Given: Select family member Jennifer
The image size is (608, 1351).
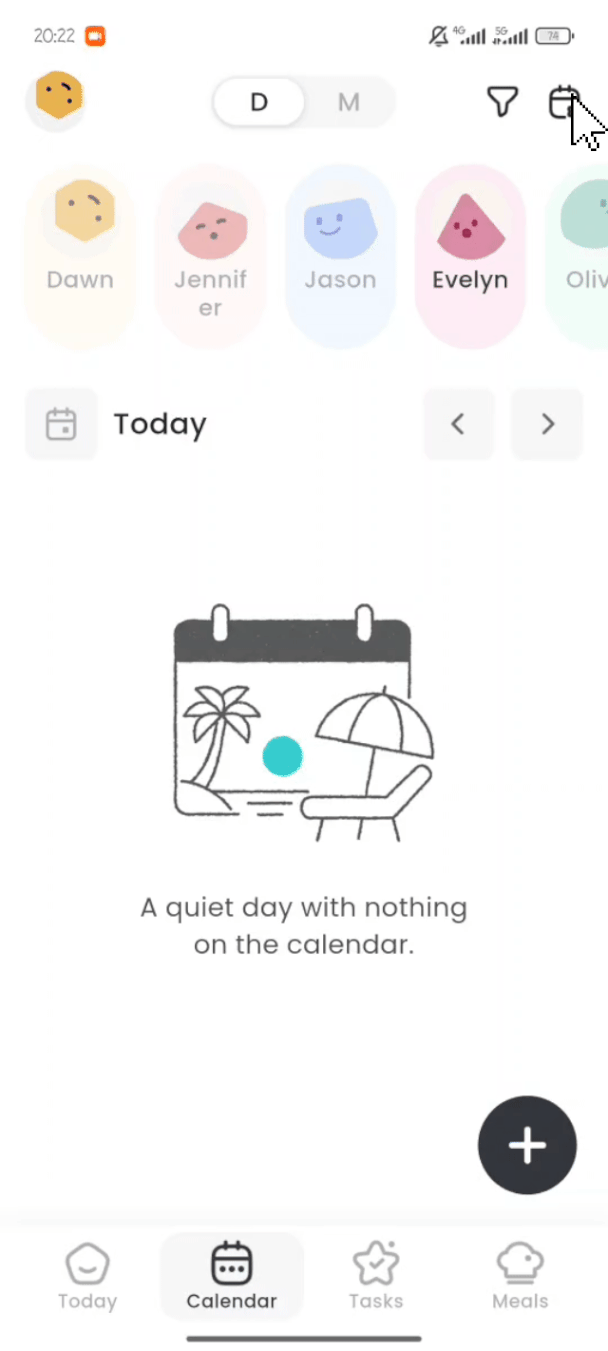Looking at the screenshot, I should [x=209, y=255].
